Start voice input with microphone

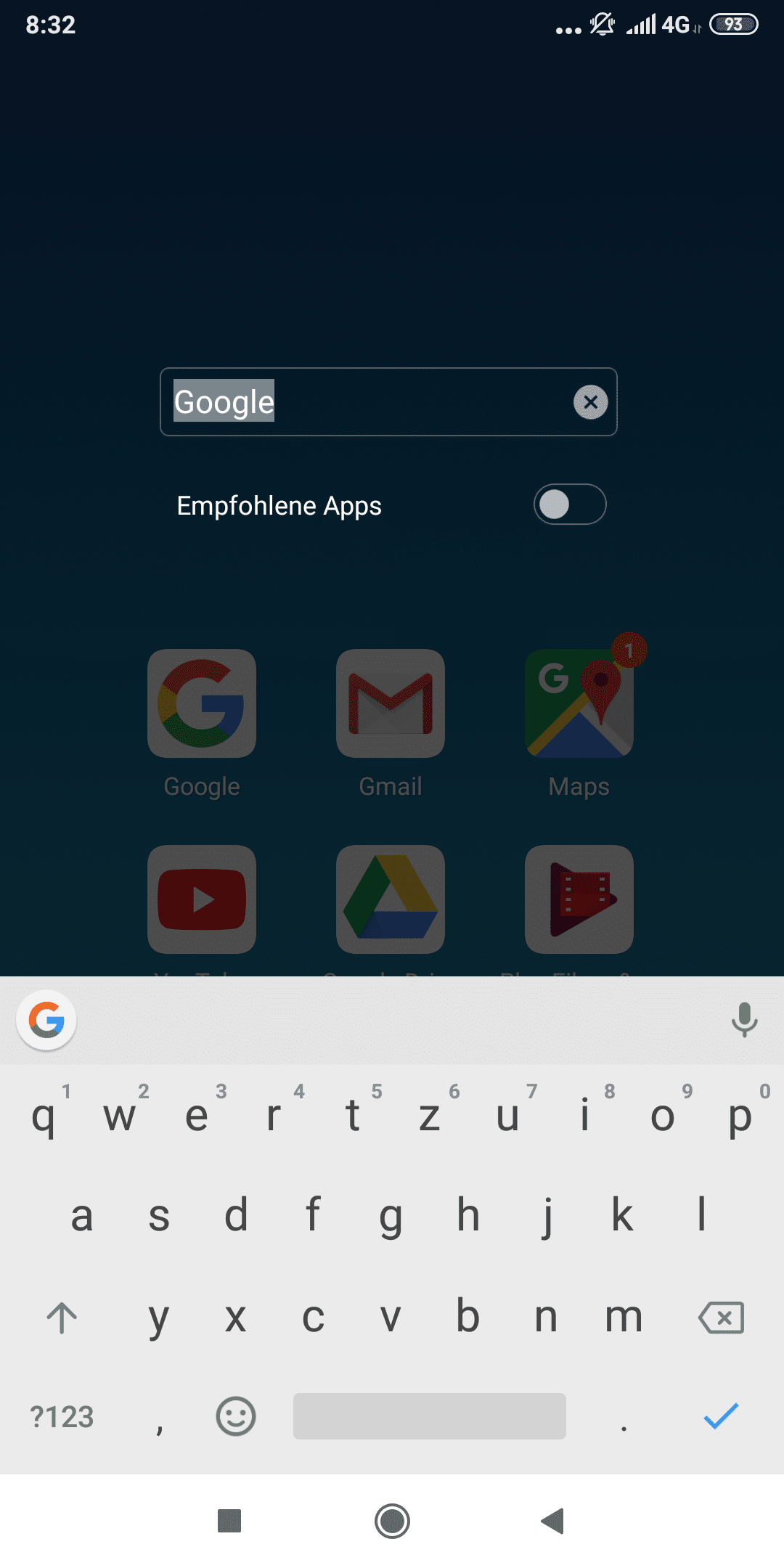pos(744,1020)
